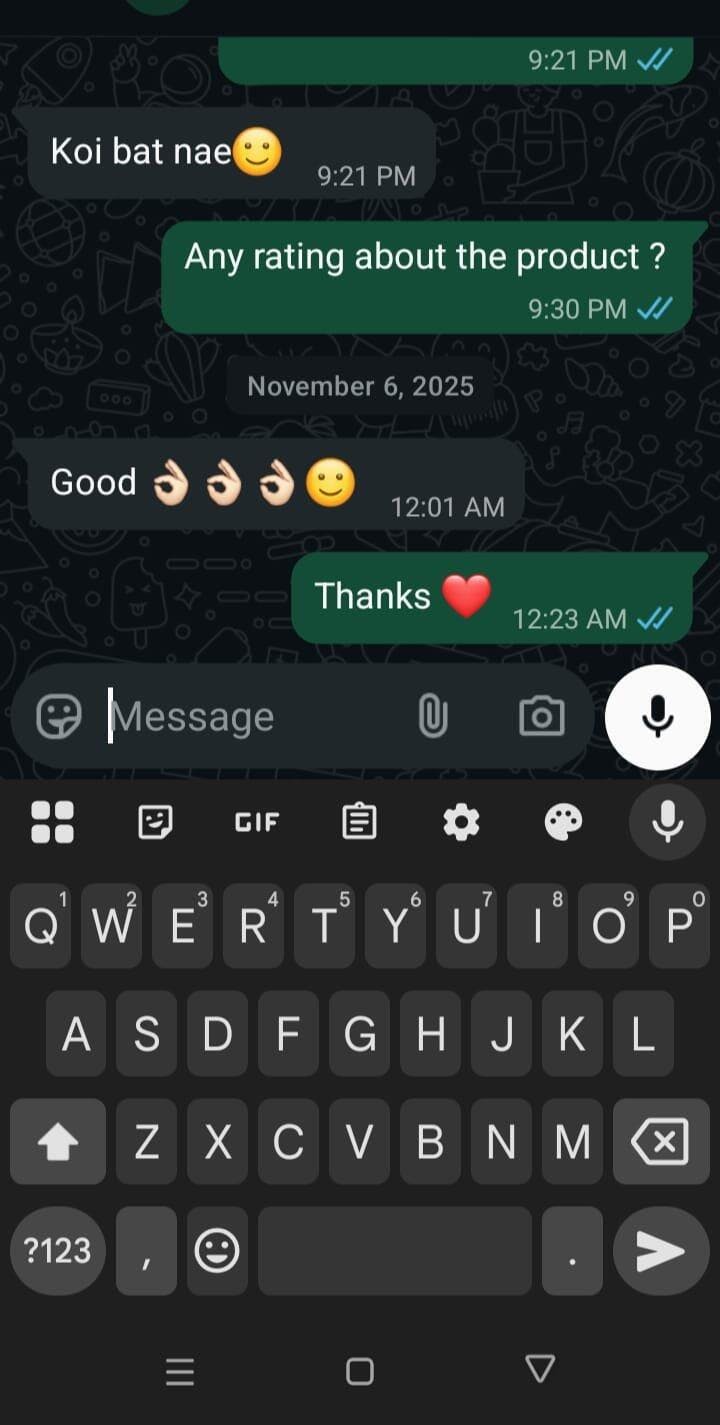The image size is (720, 1425).
Task: Focus the Message text field
Action: (x=250, y=716)
